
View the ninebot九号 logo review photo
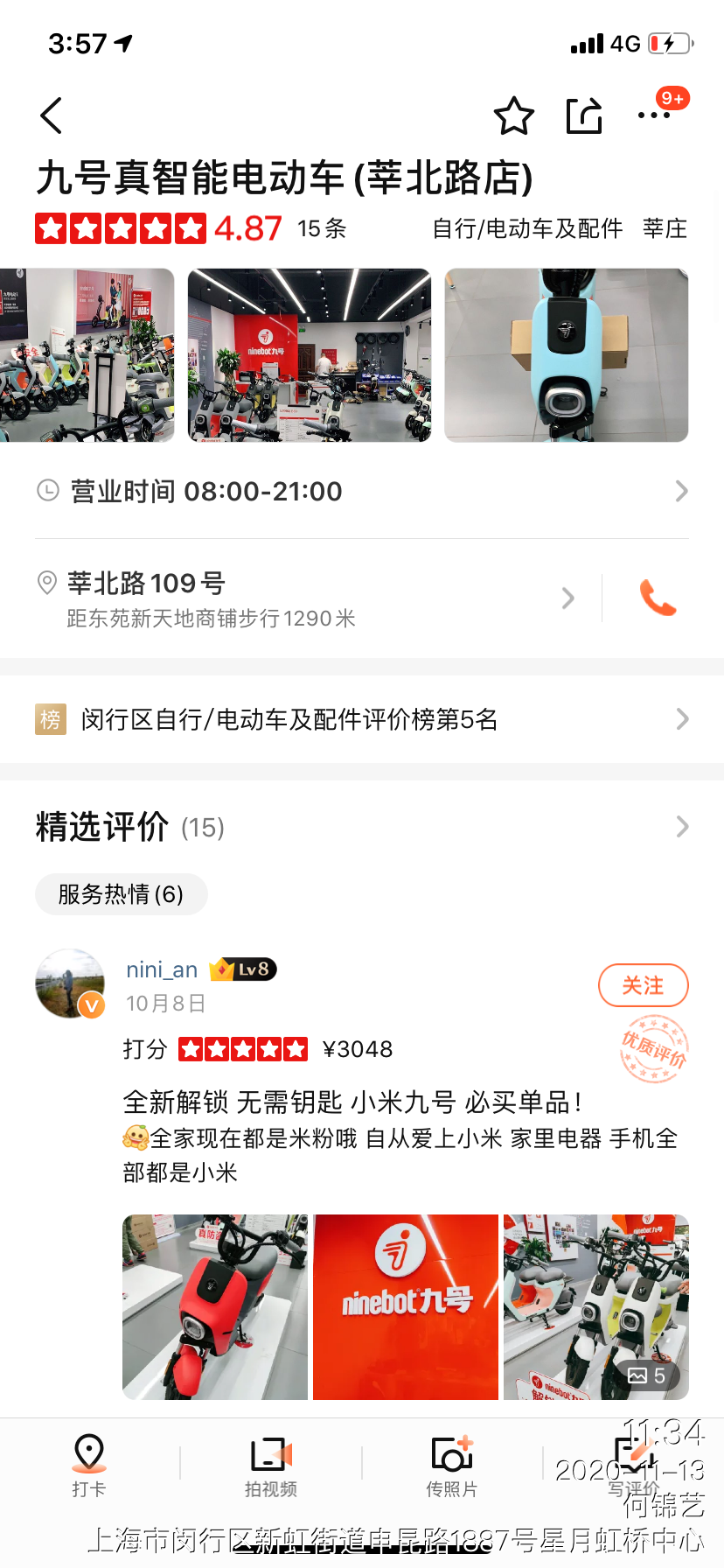point(406,1307)
